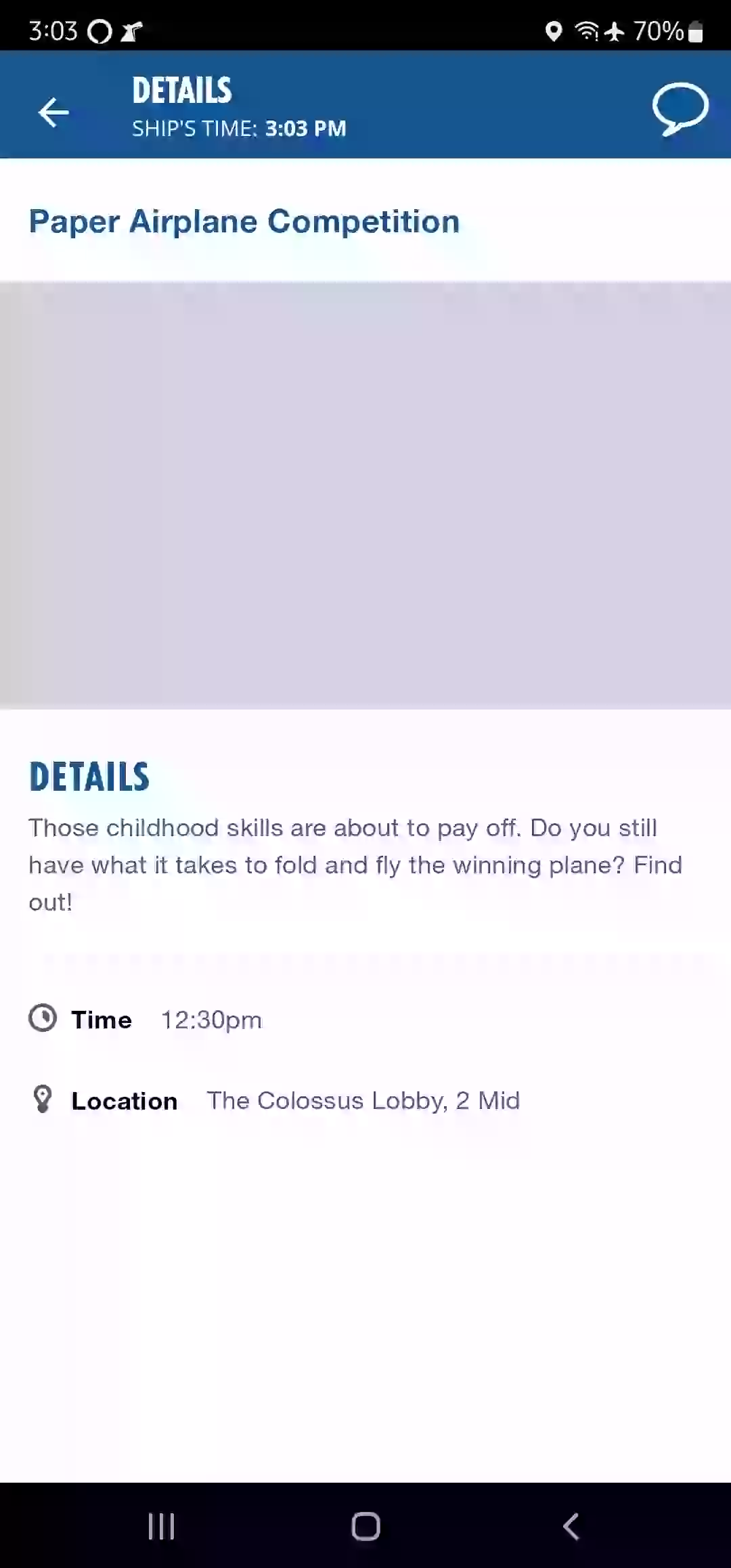
Task: Open the chat bubble icon
Action: click(x=680, y=110)
